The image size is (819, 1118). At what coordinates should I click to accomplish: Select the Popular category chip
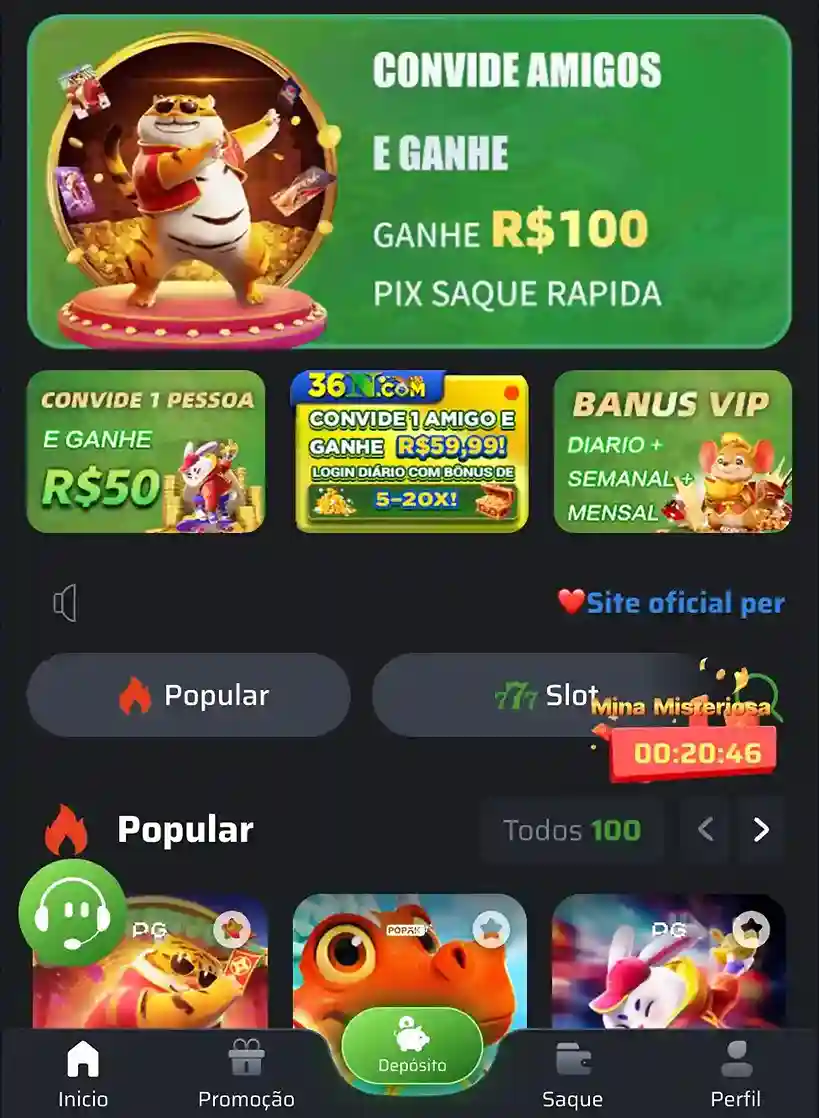tap(188, 695)
